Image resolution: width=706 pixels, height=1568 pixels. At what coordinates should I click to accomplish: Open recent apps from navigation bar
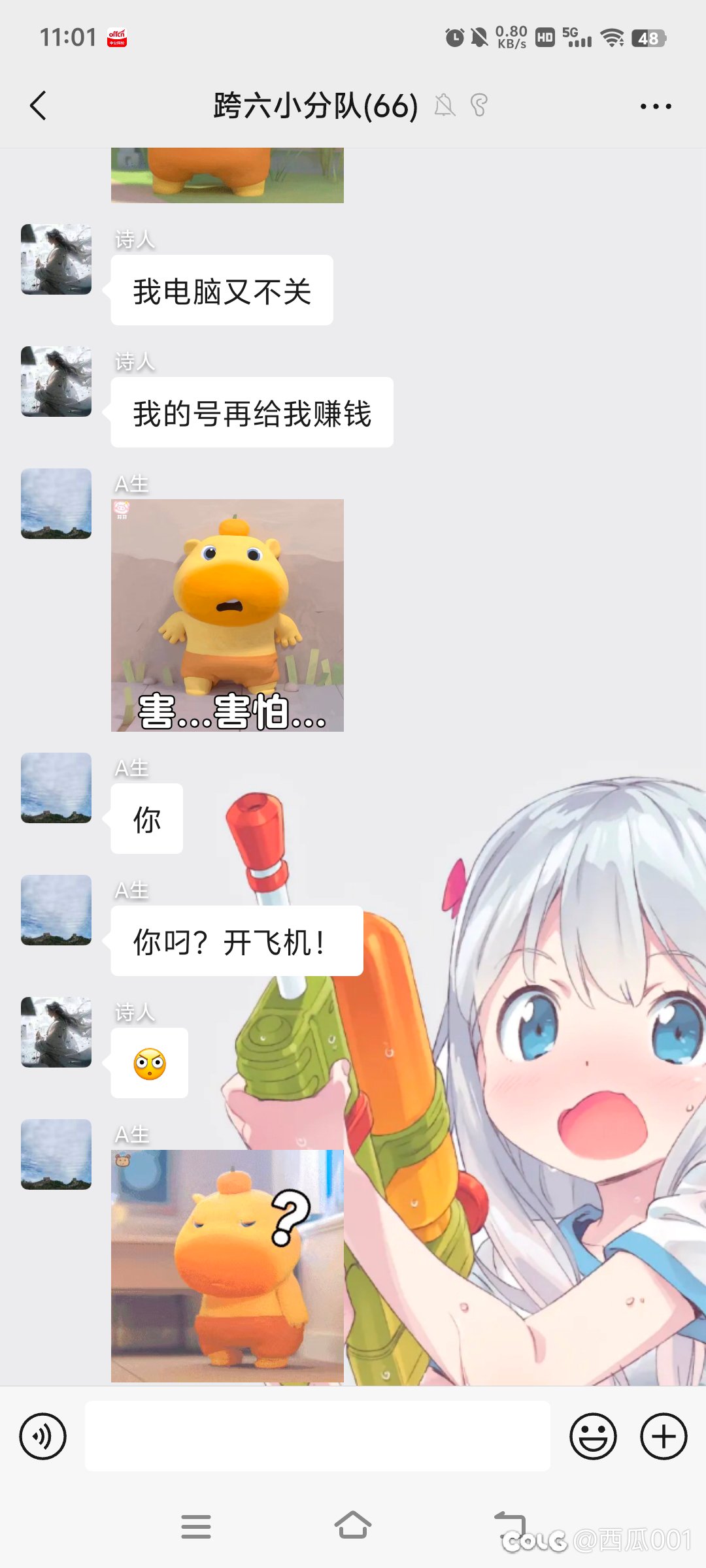point(196,1526)
